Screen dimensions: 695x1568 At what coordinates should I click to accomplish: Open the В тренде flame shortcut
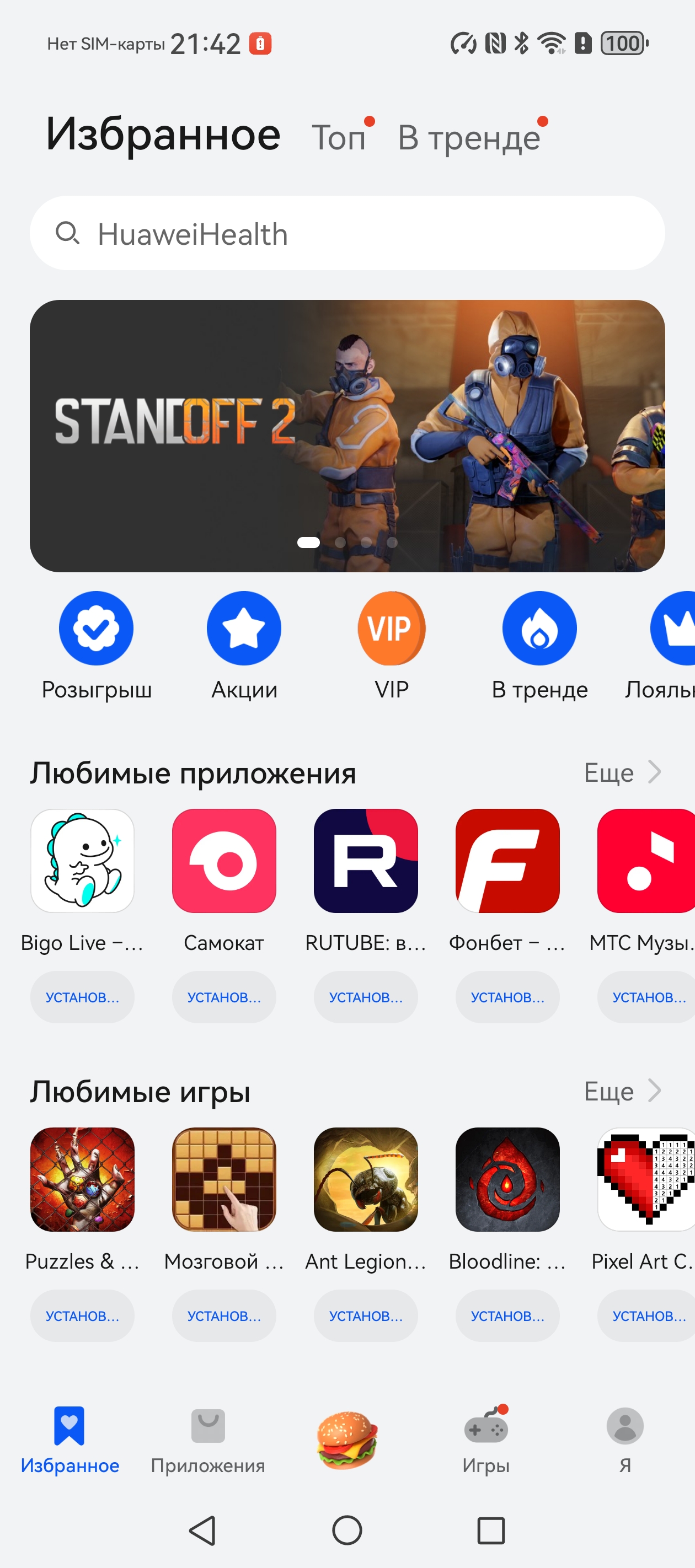(x=539, y=629)
